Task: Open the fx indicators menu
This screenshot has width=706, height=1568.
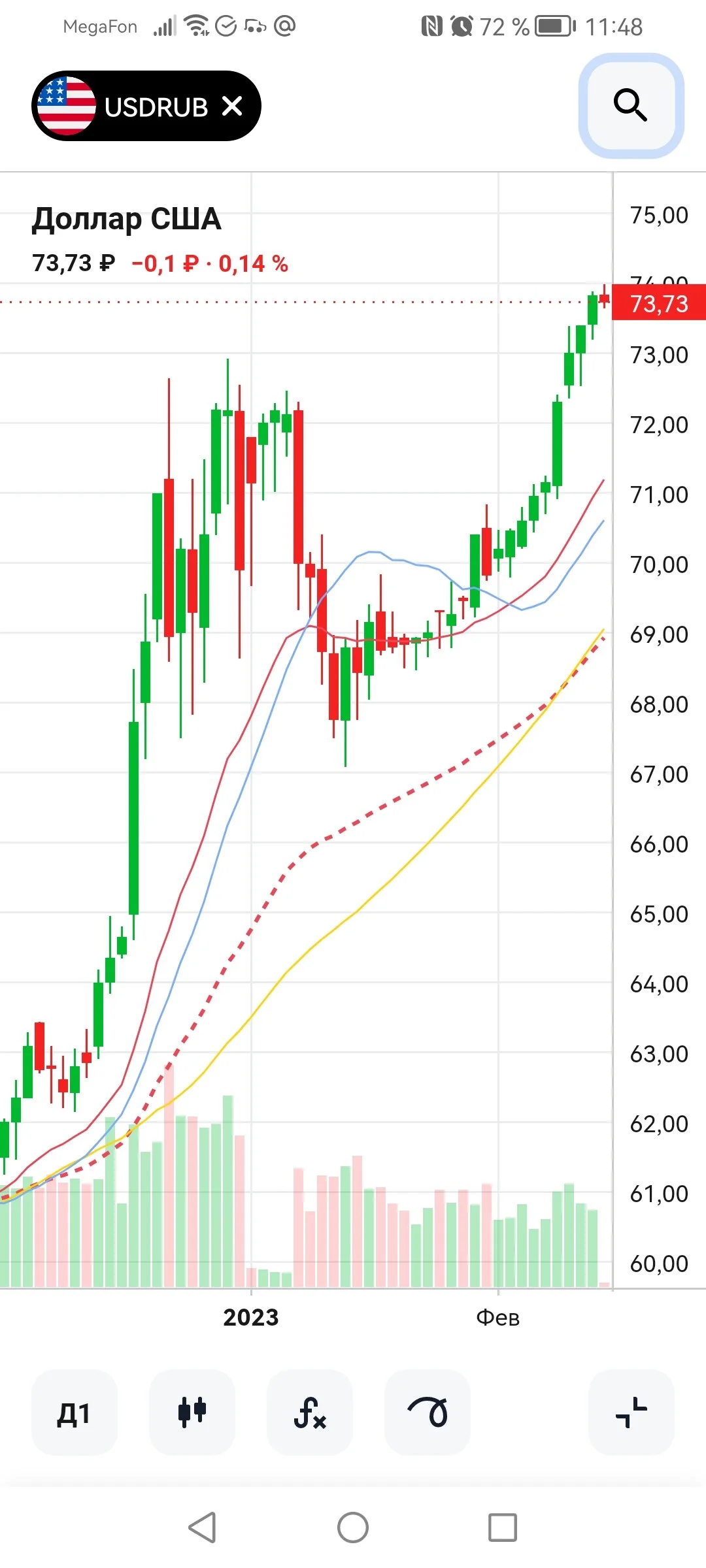Action: (x=310, y=1413)
